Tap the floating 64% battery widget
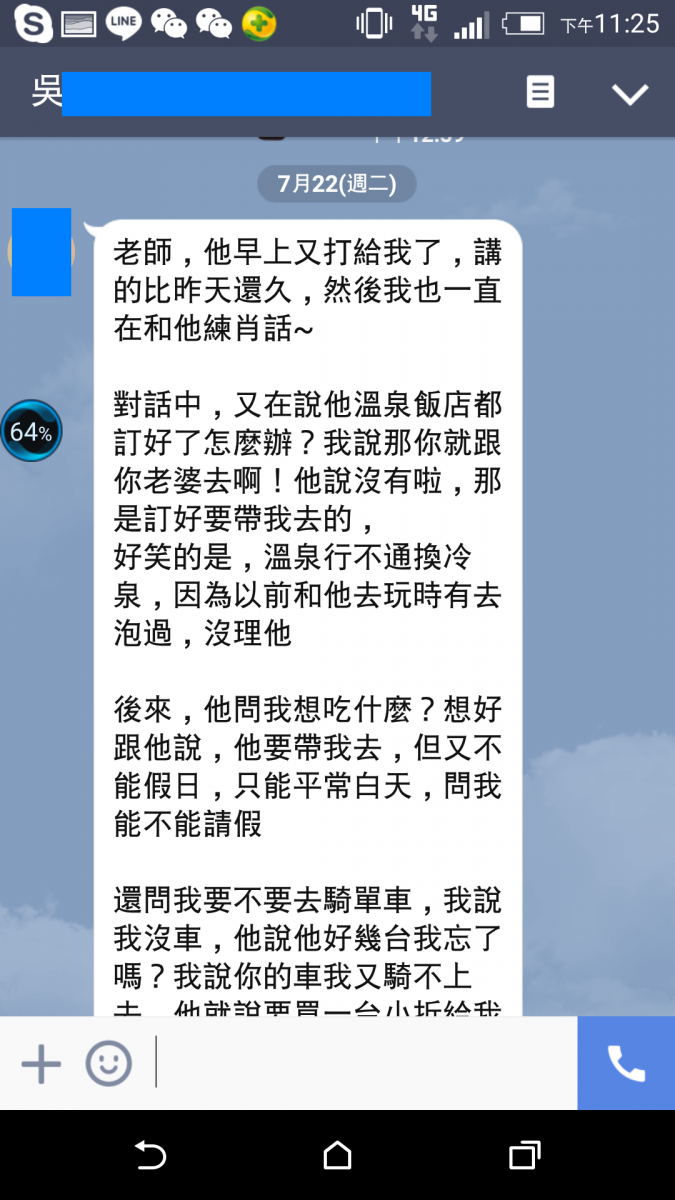Viewport: 675px width, 1200px height. pos(31,432)
